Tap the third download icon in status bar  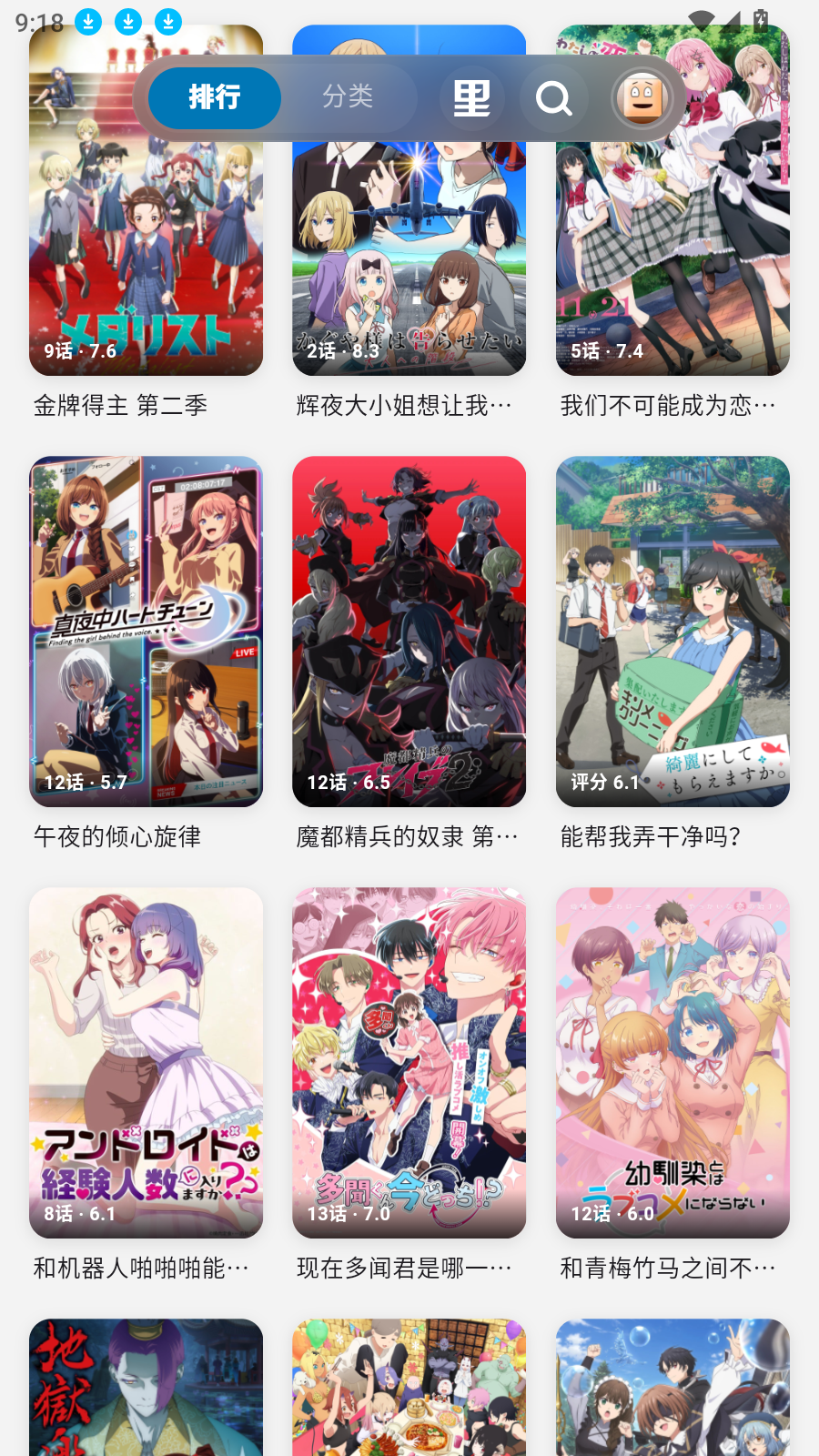(x=167, y=20)
